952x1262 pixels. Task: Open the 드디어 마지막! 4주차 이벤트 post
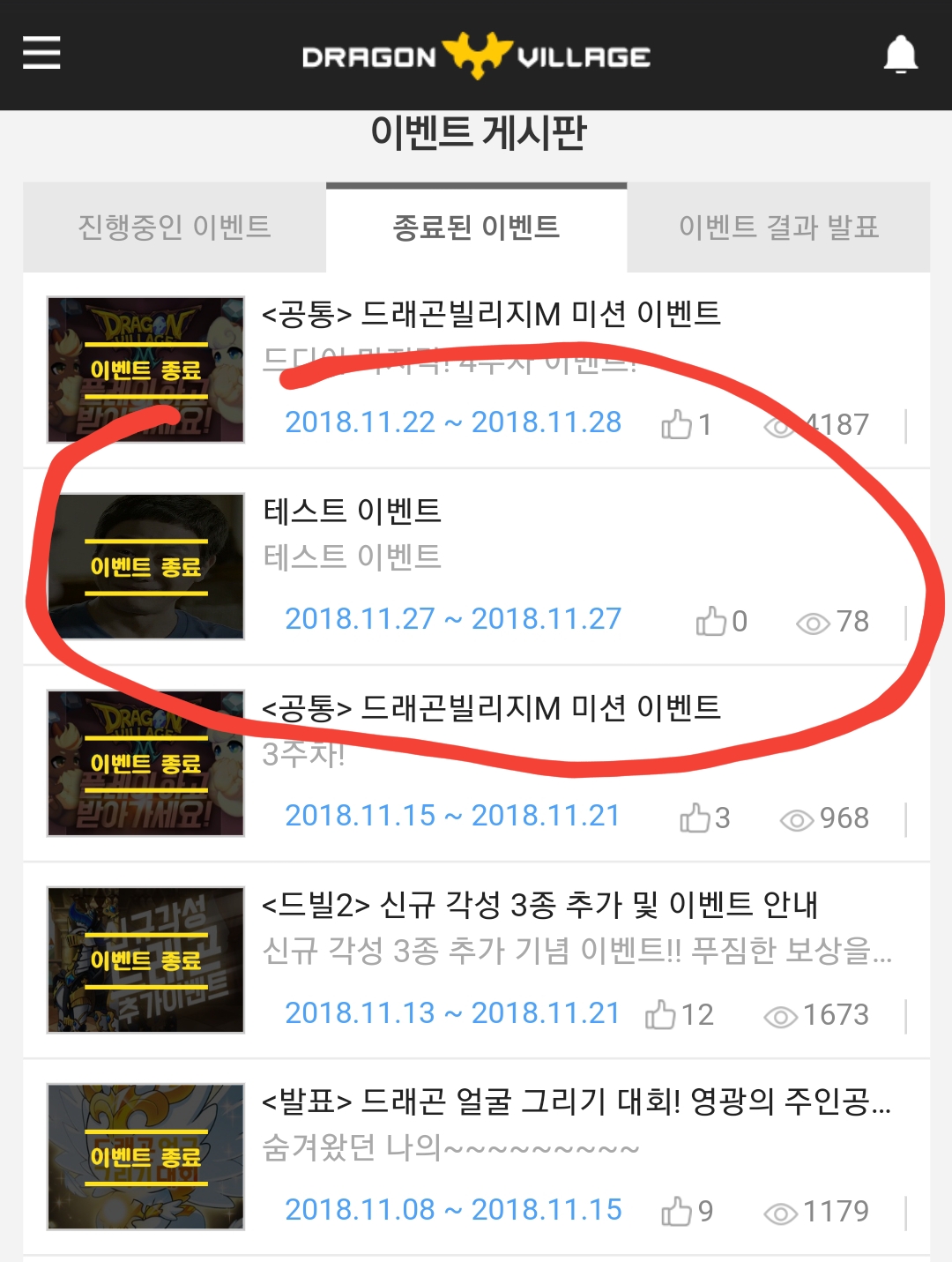click(x=491, y=314)
